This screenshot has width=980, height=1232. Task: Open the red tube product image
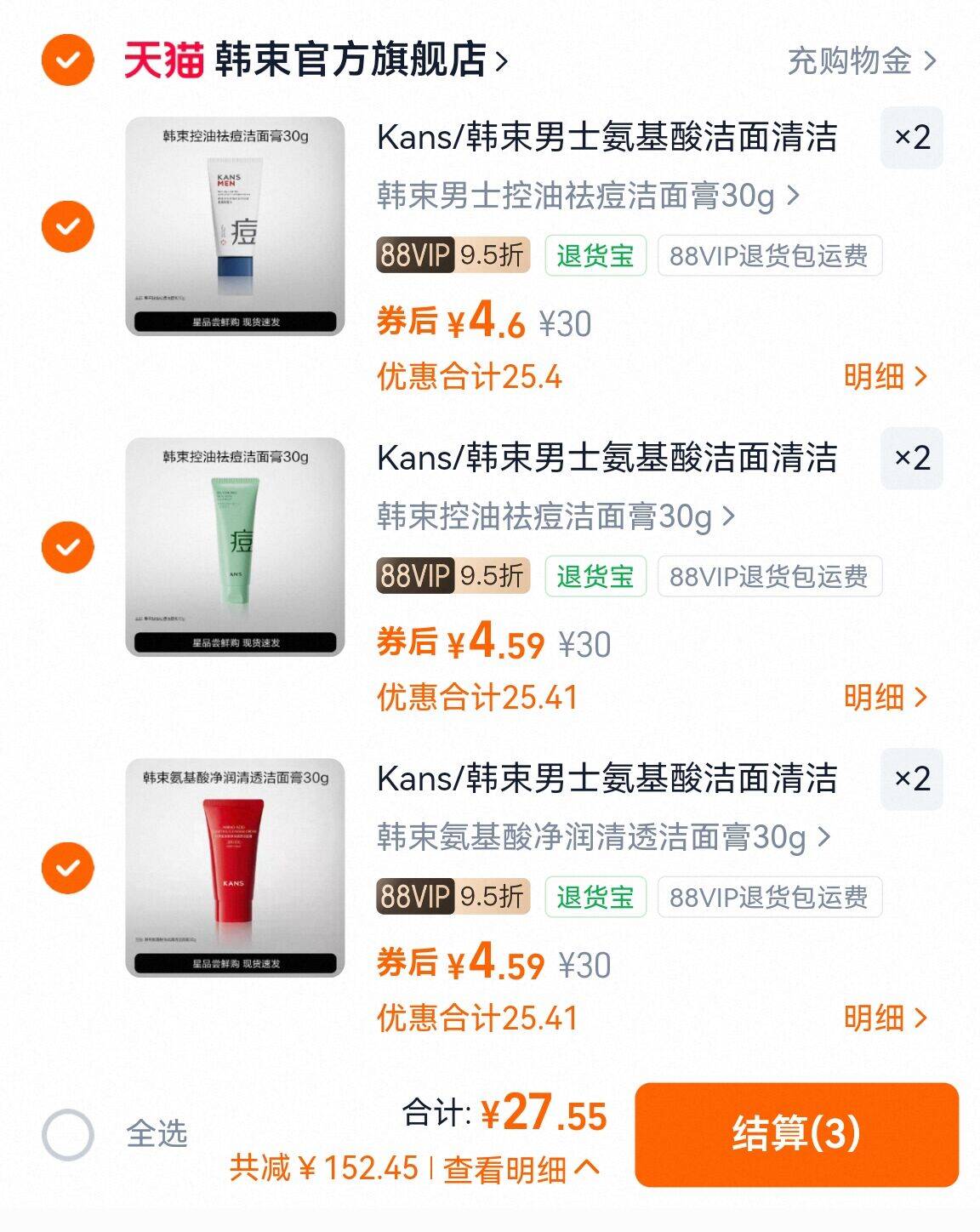235,868
